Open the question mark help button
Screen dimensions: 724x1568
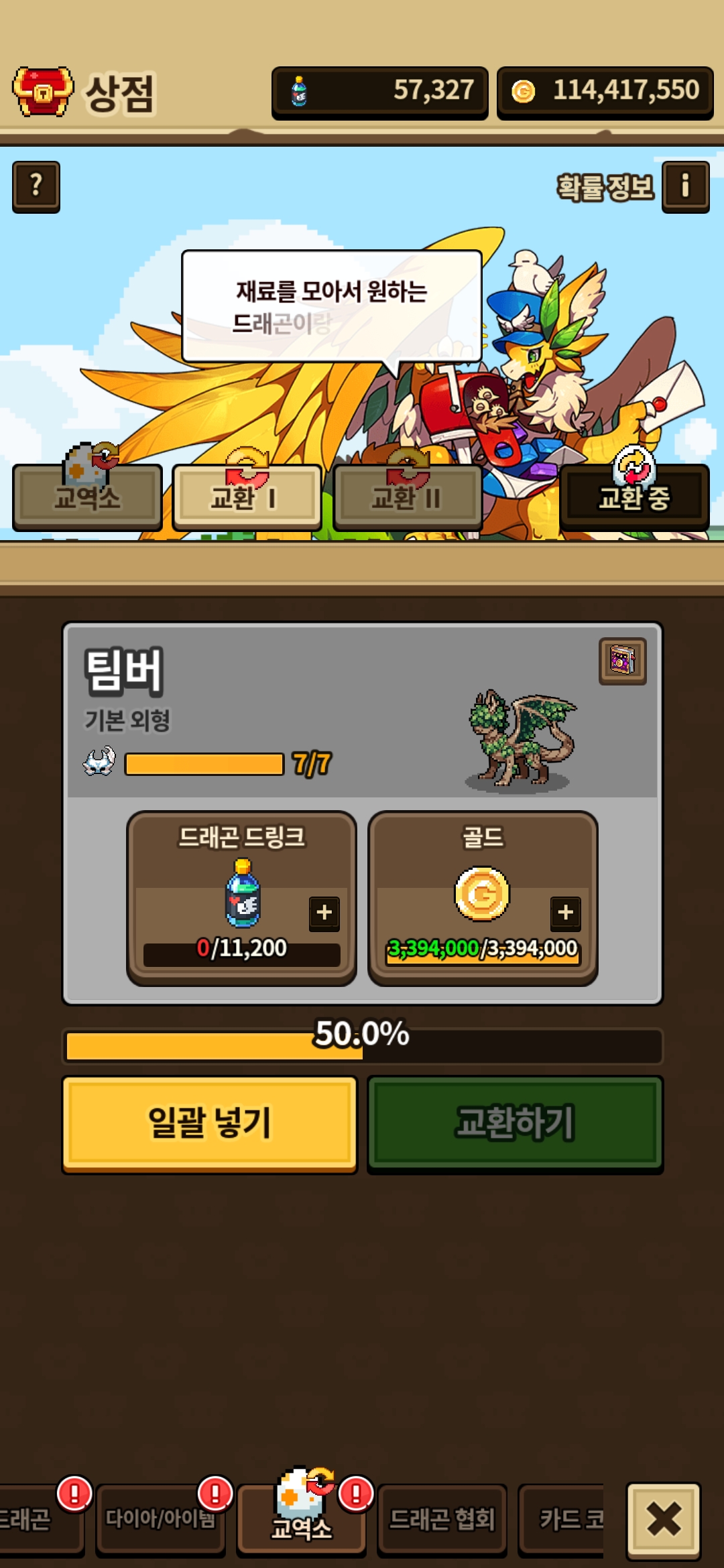click(36, 186)
